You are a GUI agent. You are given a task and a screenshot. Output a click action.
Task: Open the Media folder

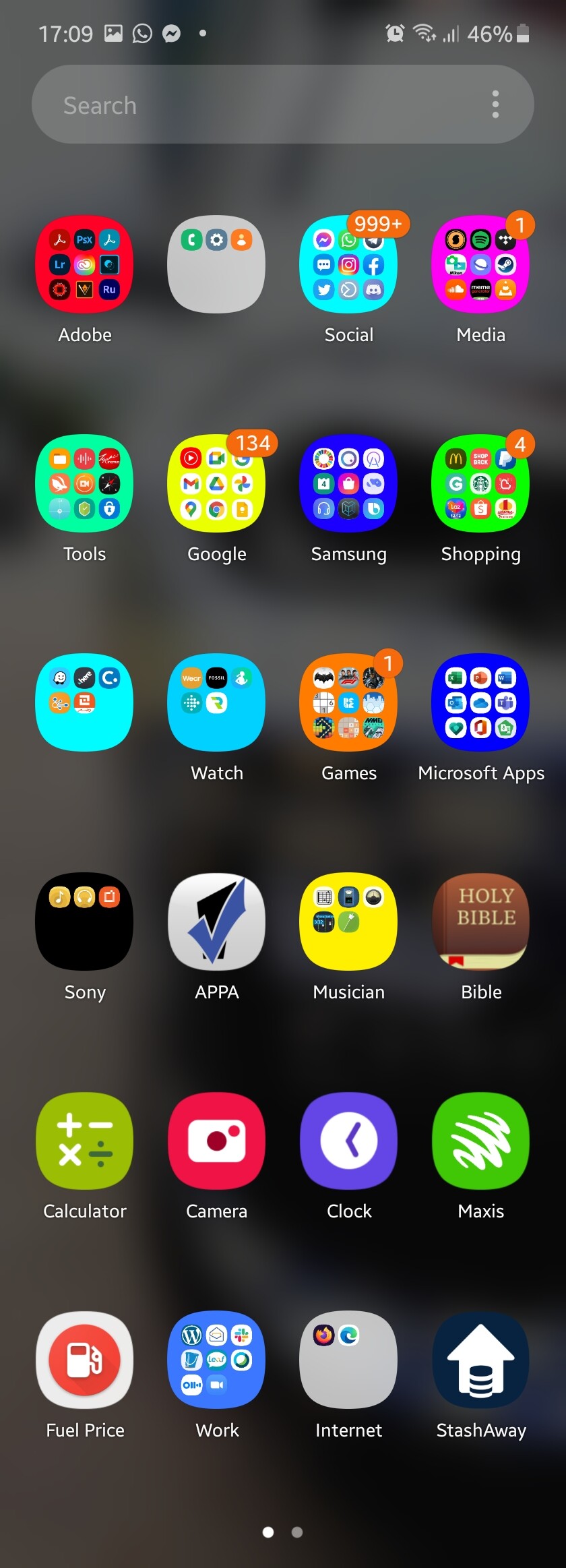pyautogui.click(x=480, y=264)
